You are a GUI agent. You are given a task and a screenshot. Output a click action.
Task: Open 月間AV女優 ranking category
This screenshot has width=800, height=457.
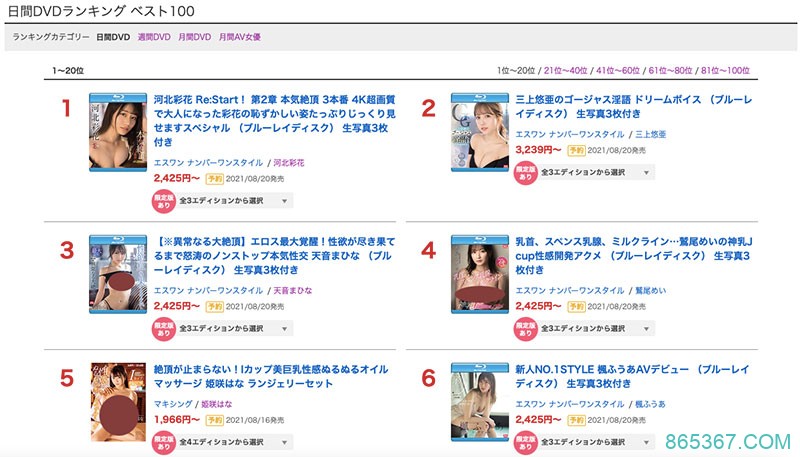pos(241,38)
